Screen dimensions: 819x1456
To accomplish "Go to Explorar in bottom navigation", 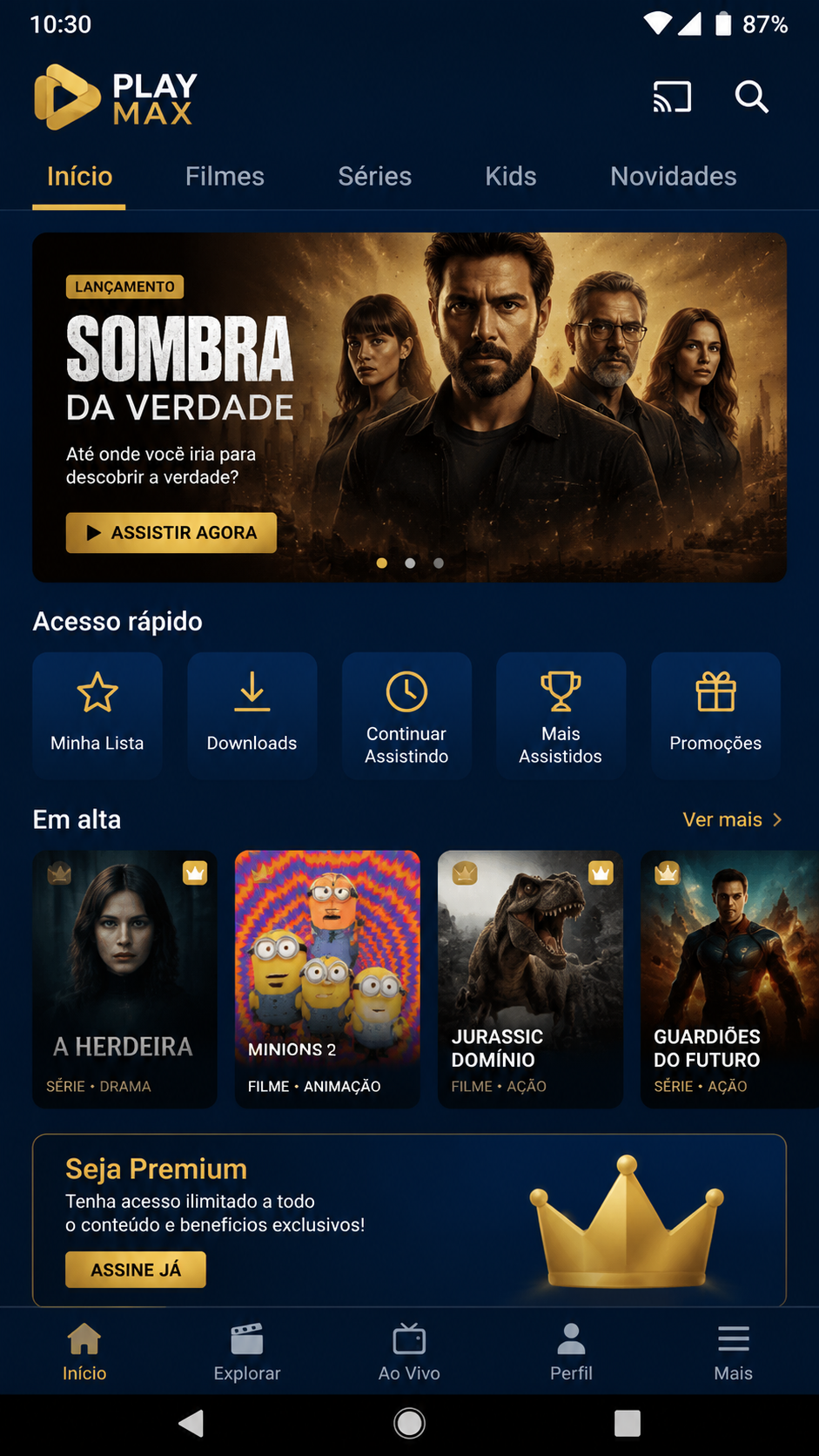I will click(247, 1352).
